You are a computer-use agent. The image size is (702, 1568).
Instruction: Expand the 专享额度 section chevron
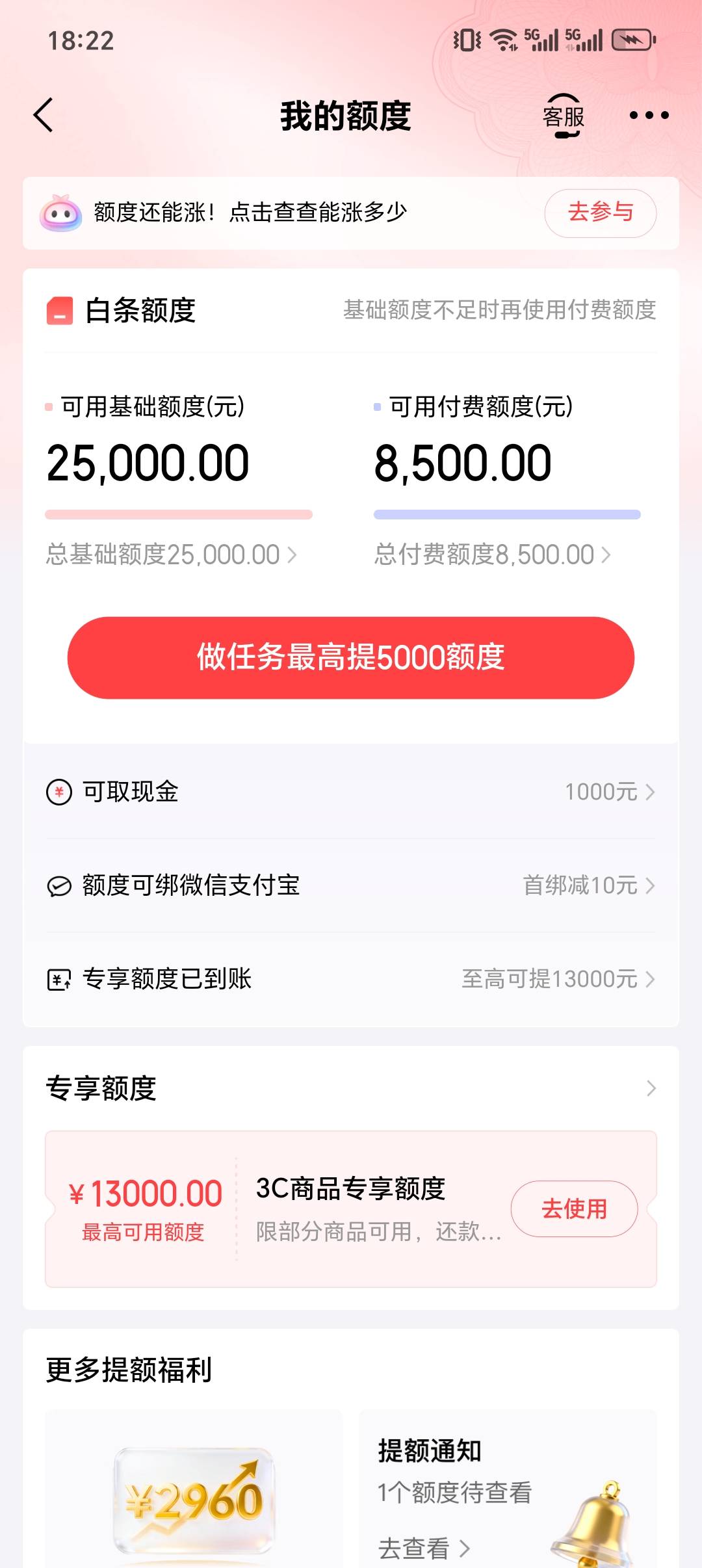click(651, 1088)
